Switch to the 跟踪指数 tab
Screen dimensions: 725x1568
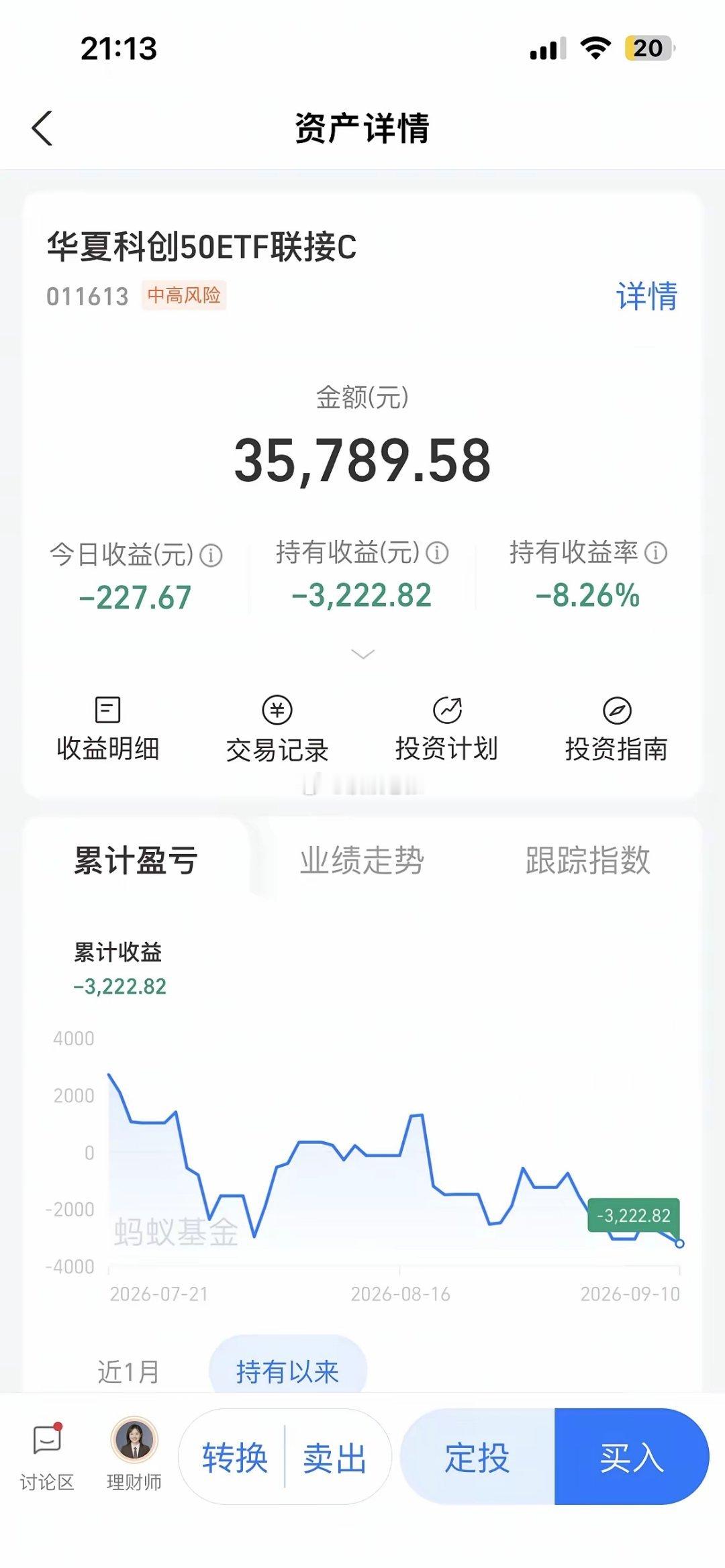(x=587, y=860)
